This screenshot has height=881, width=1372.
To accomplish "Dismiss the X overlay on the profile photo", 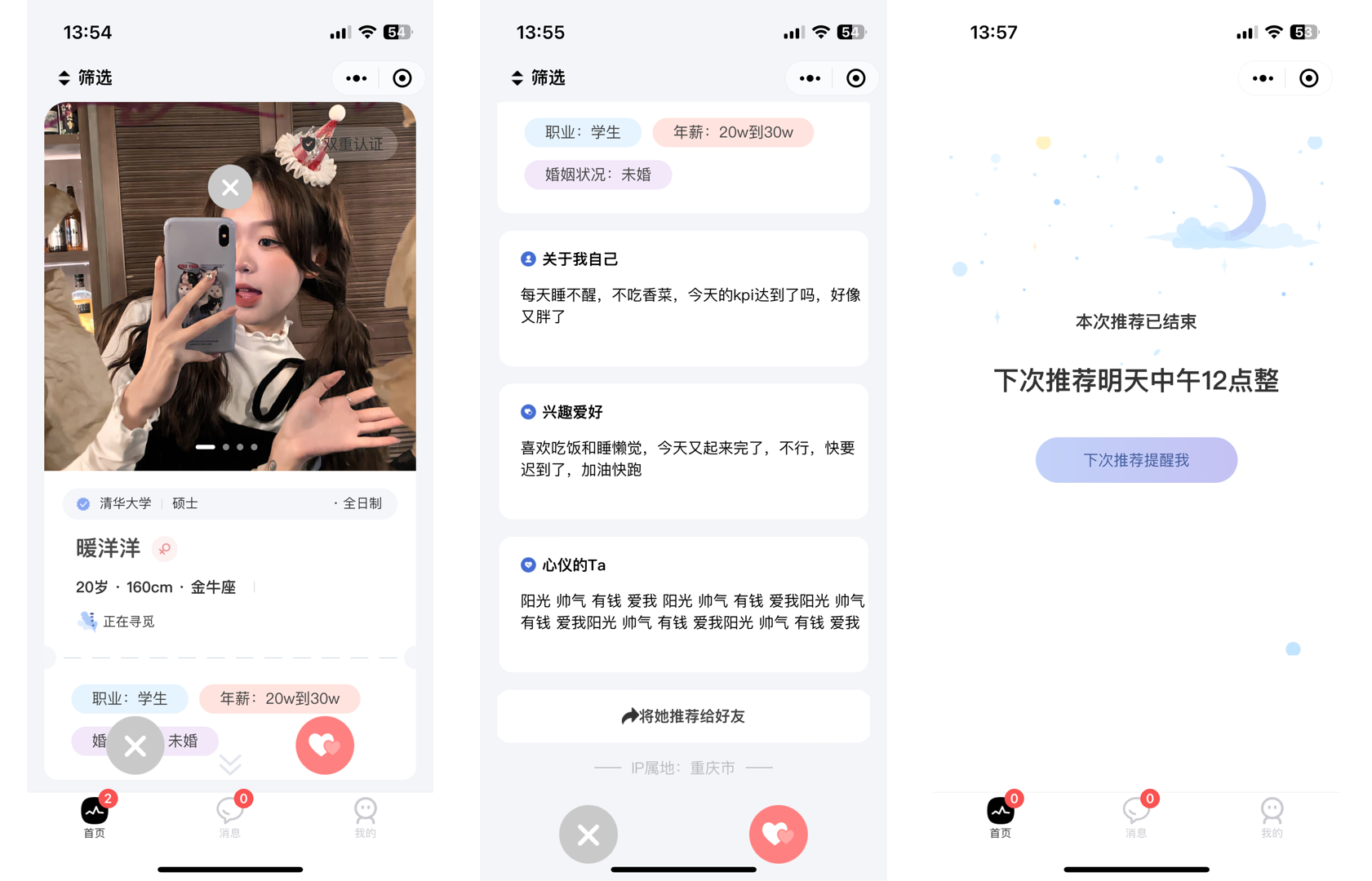I will 230,188.
